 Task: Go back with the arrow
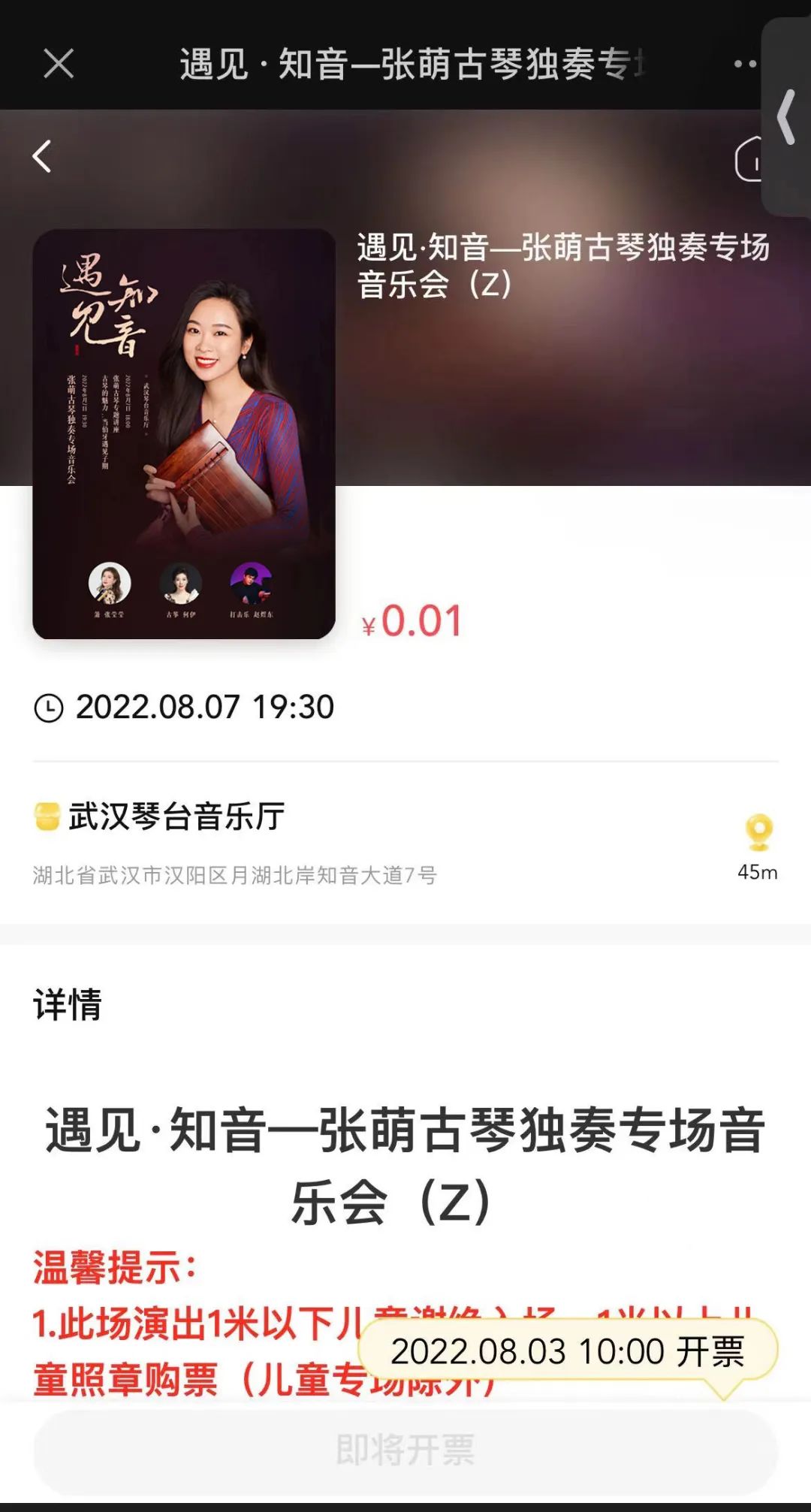click(x=43, y=156)
